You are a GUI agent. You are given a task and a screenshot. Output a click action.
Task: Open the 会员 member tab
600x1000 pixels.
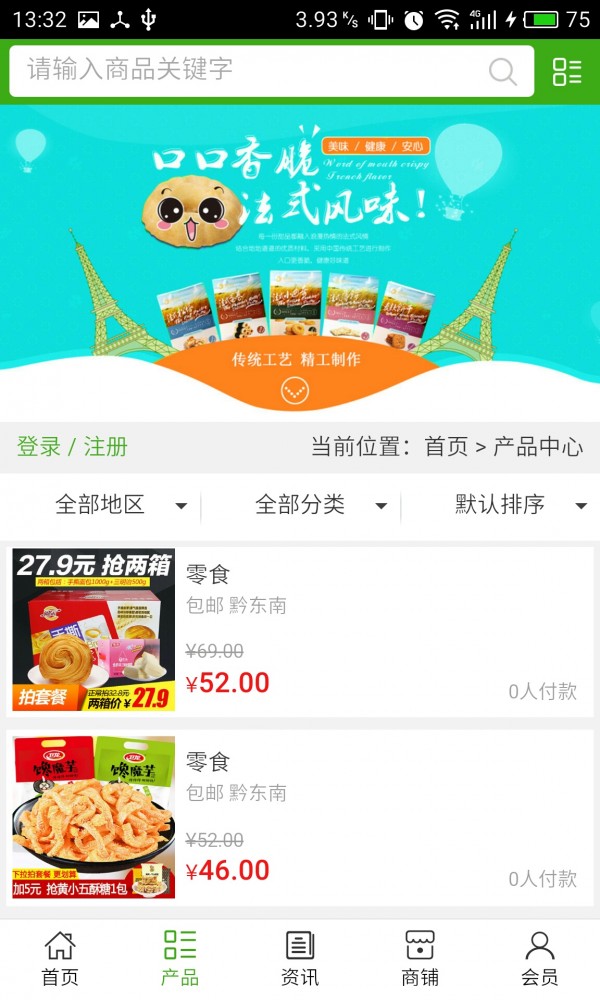[540, 958]
